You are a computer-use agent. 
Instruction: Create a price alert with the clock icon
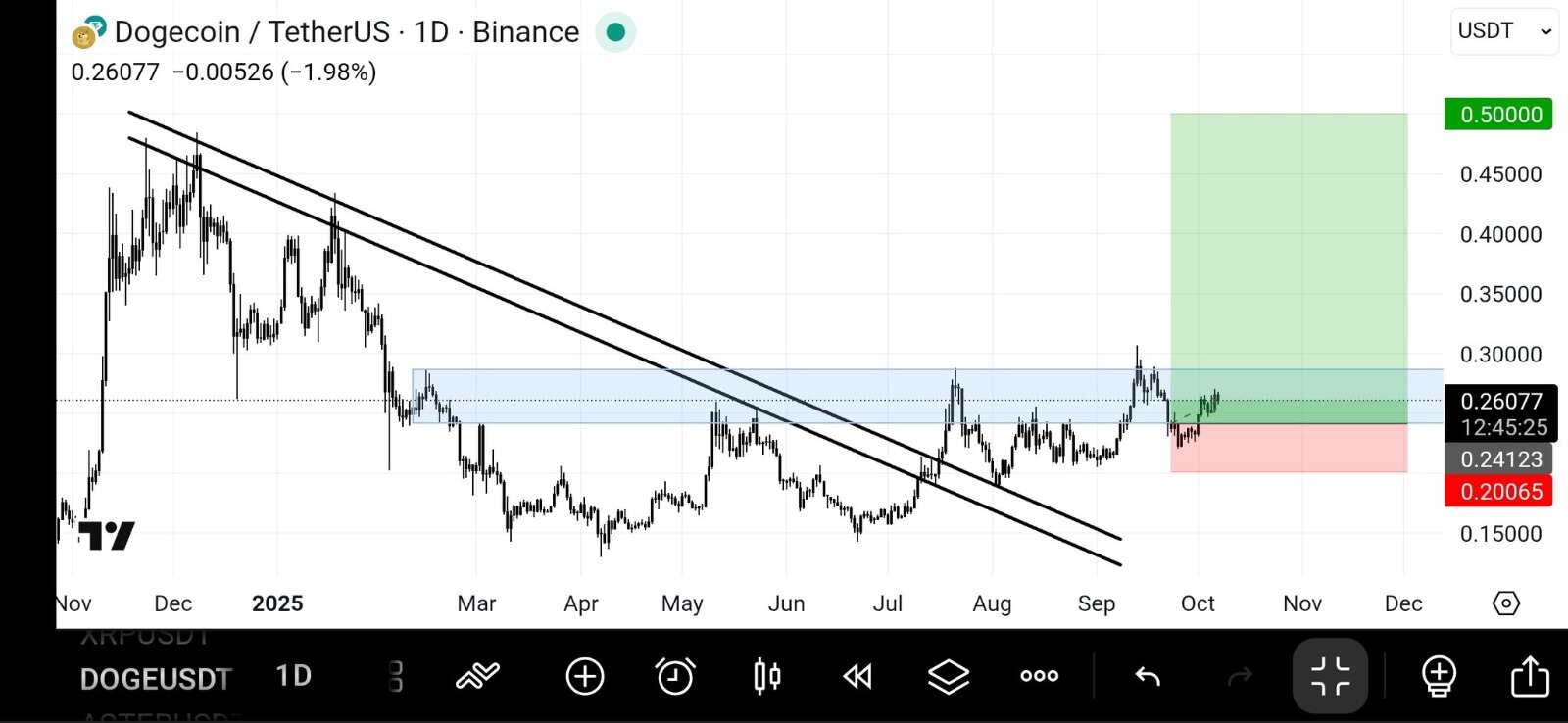675,676
